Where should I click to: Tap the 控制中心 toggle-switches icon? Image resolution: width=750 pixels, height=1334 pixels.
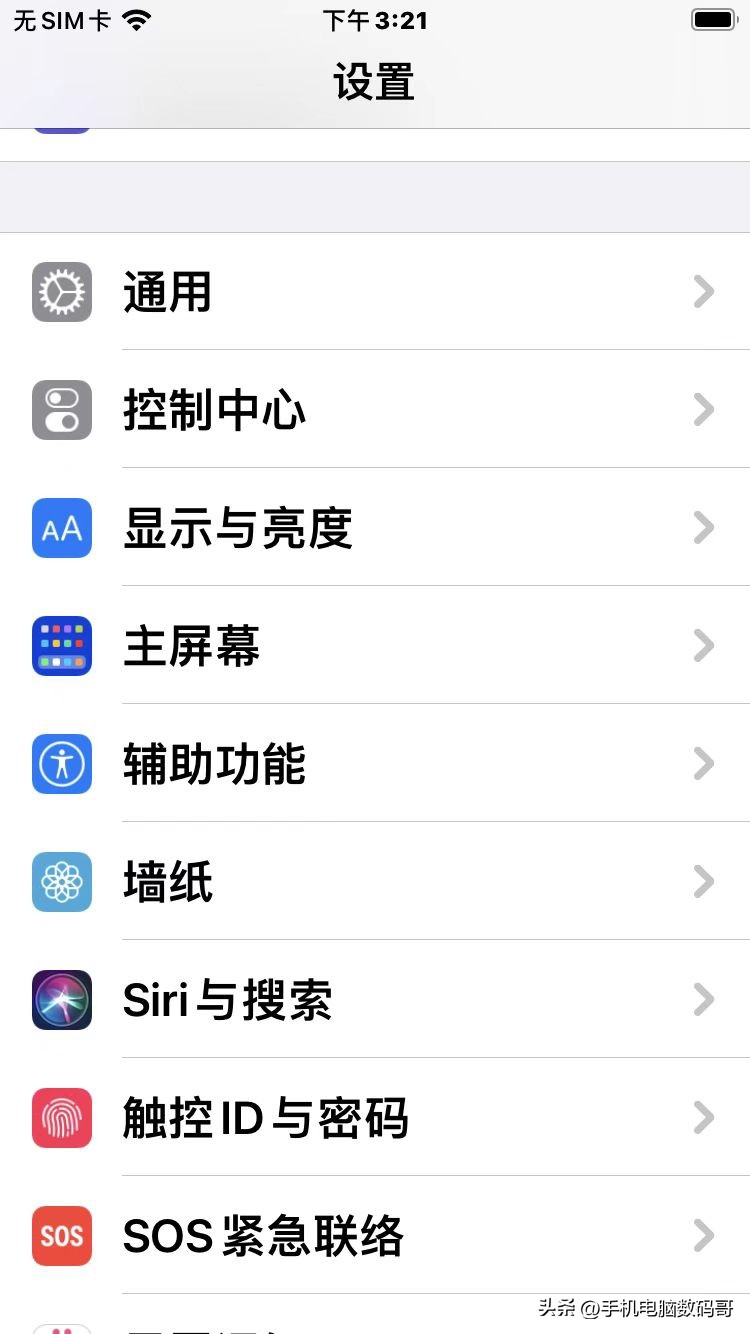tap(61, 409)
